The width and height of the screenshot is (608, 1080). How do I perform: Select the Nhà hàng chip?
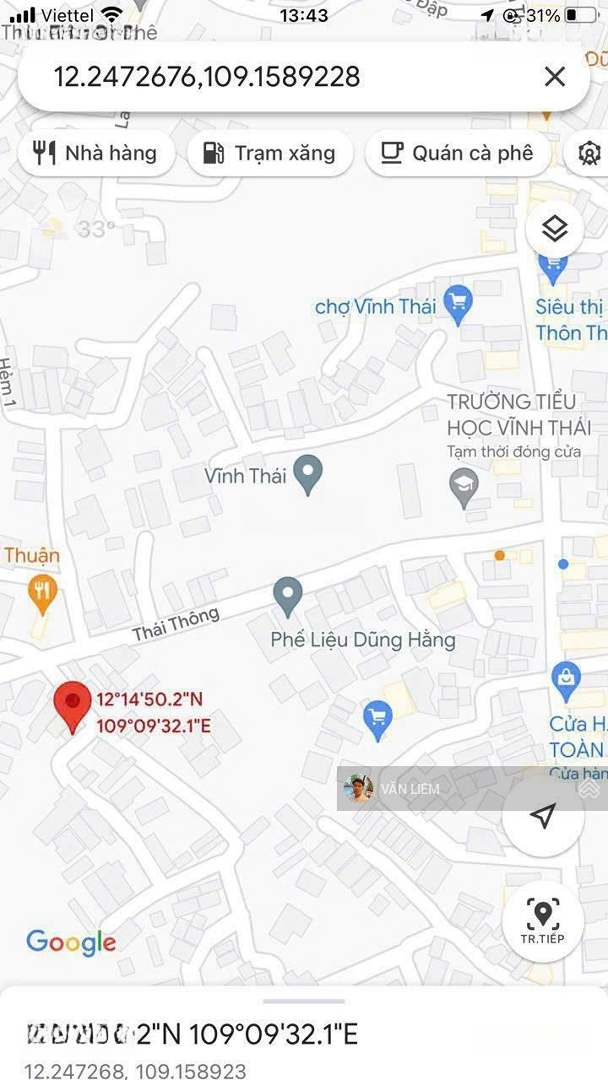(x=96, y=153)
